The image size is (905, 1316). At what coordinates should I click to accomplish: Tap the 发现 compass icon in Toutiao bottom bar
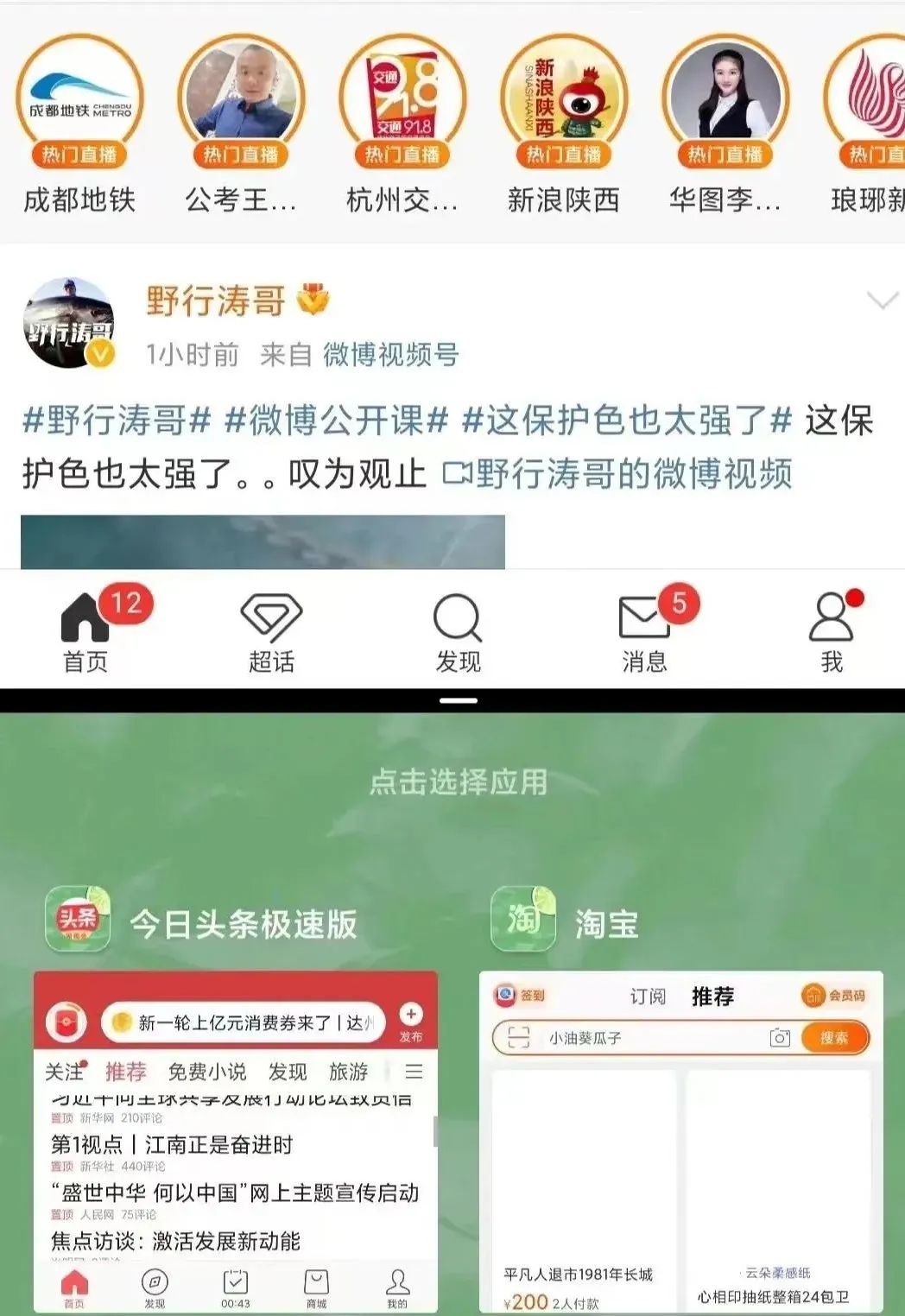(x=154, y=1284)
